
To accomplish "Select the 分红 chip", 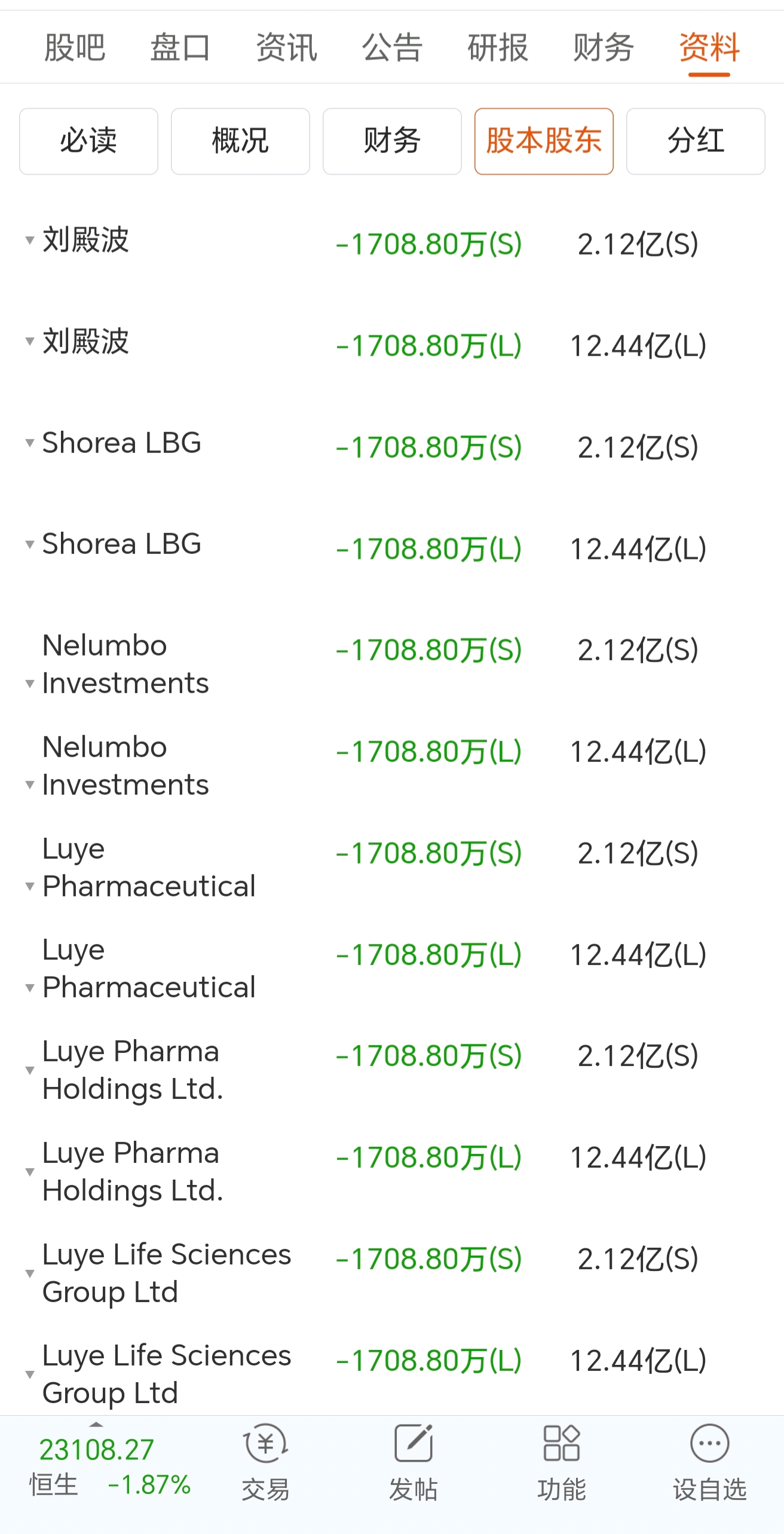I will click(x=696, y=141).
